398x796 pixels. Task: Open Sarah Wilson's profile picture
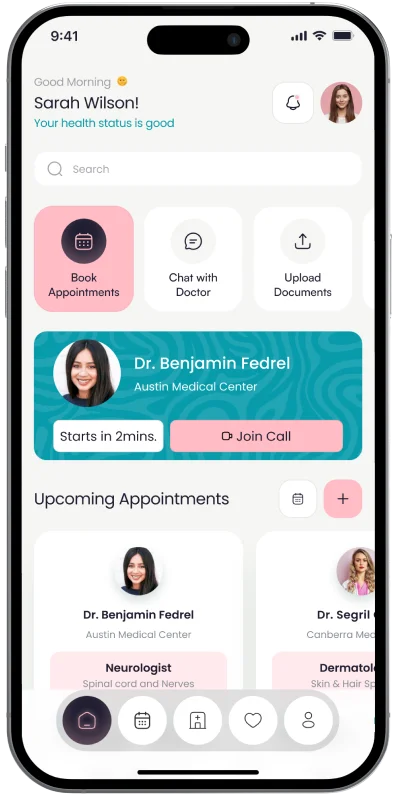click(341, 103)
